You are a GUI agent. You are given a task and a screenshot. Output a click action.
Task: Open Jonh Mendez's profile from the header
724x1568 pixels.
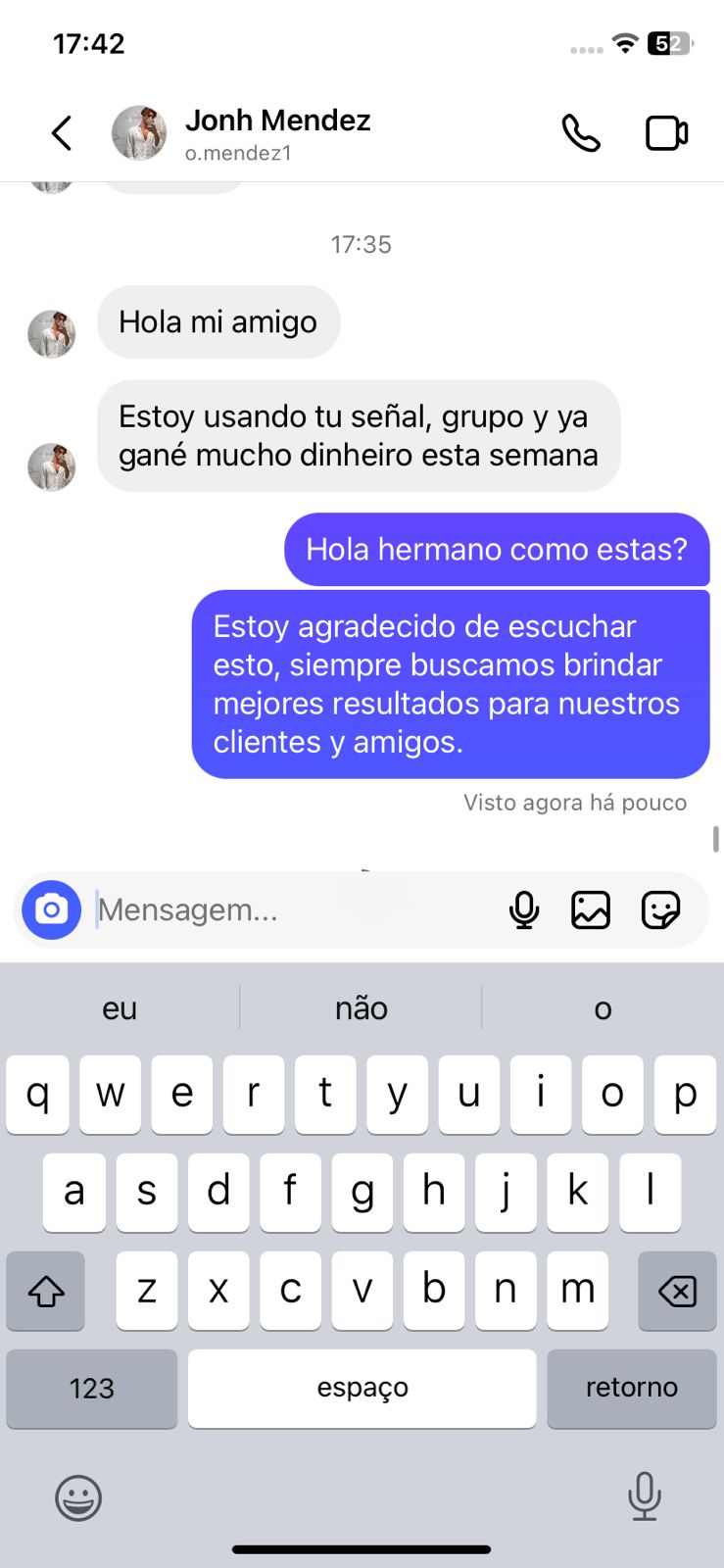click(x=277, y=133)
